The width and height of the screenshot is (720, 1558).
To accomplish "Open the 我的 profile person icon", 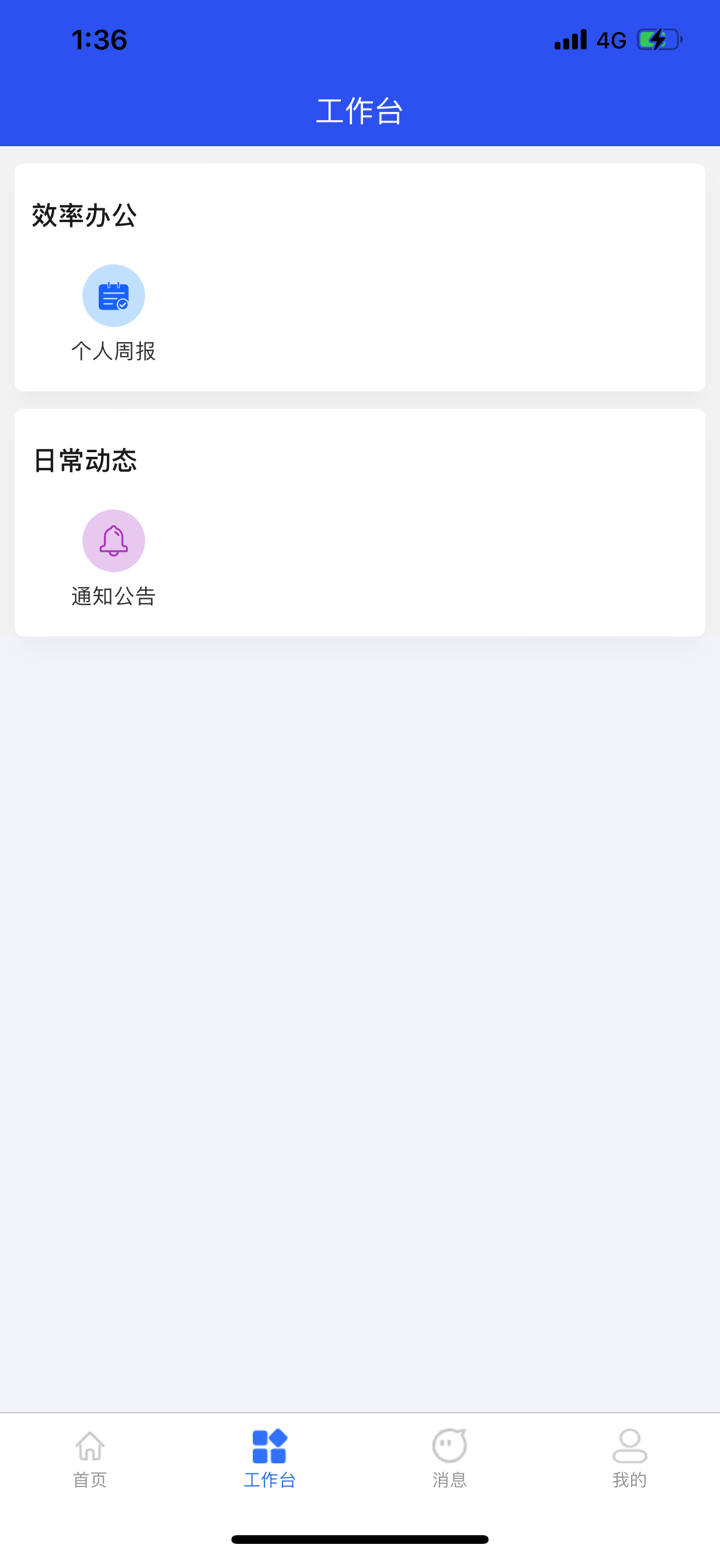I will pyautogui.click(x=629, y=1445).
